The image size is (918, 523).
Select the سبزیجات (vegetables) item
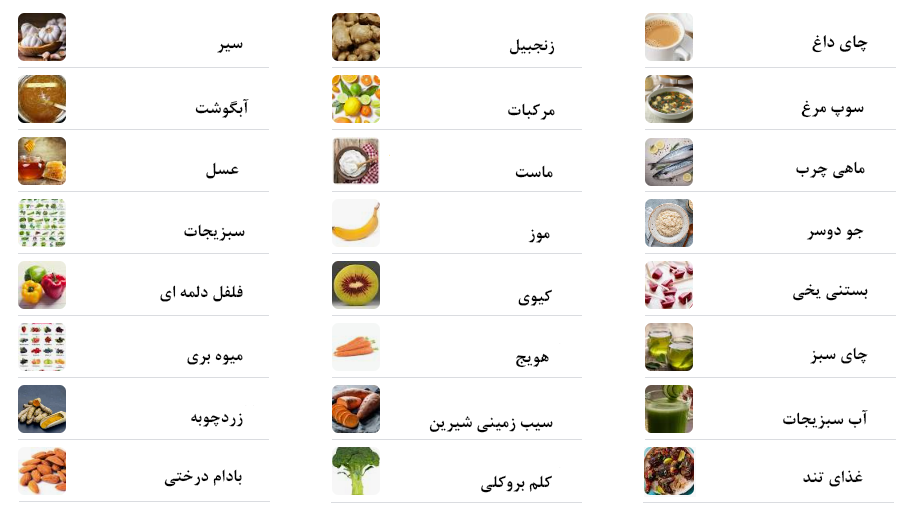click(x=143, y=231)
